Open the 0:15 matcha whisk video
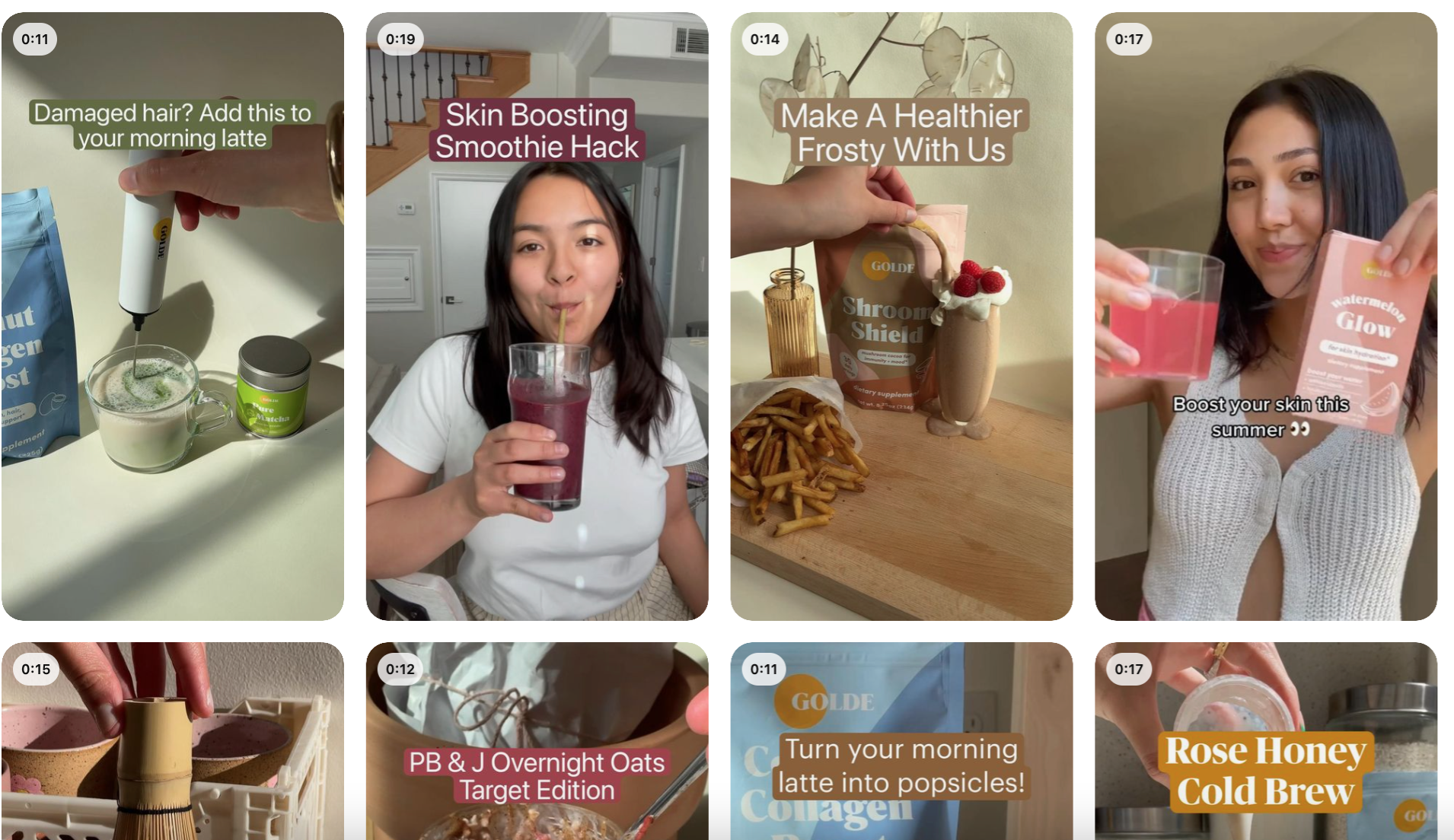 pos(172,742)
